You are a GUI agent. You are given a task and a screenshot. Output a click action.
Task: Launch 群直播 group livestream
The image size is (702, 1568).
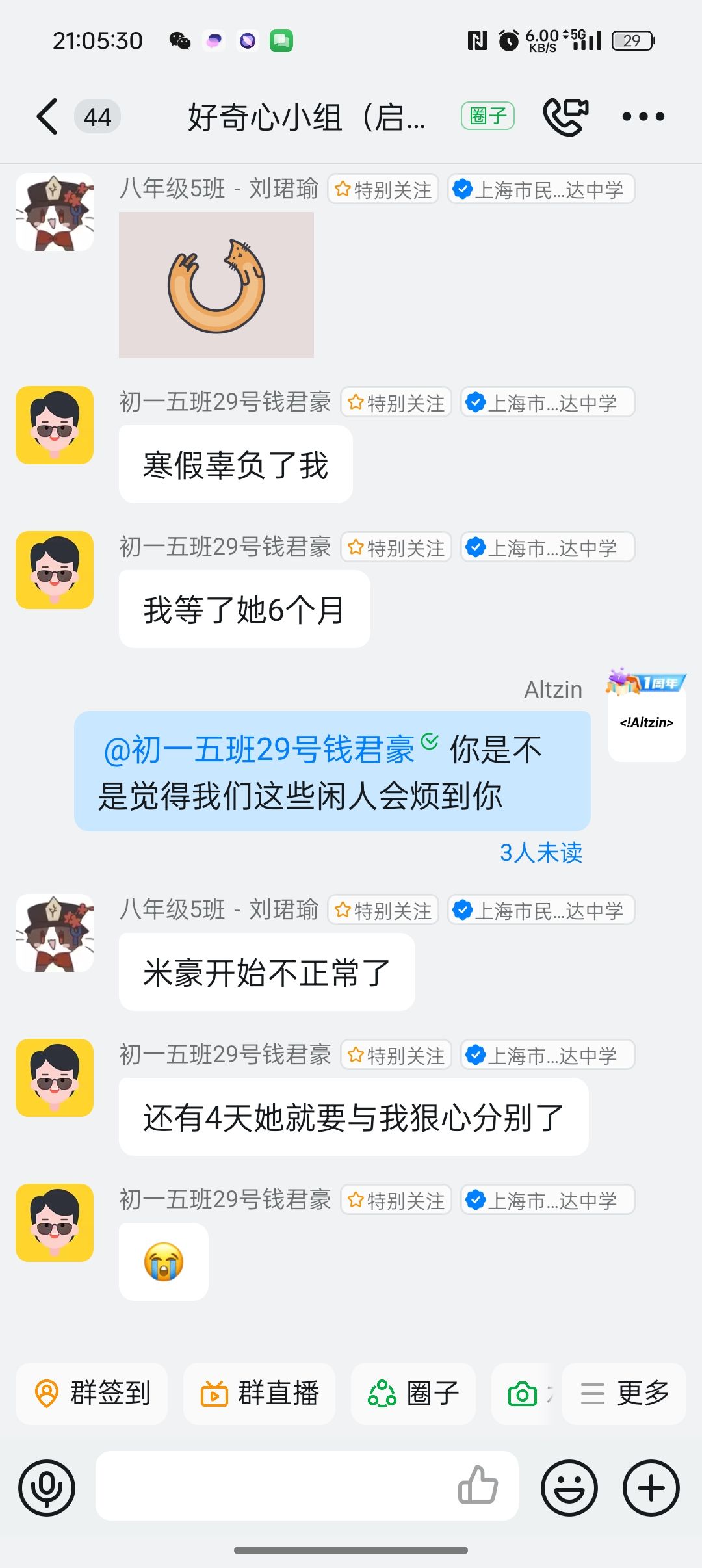point(259,1393)
